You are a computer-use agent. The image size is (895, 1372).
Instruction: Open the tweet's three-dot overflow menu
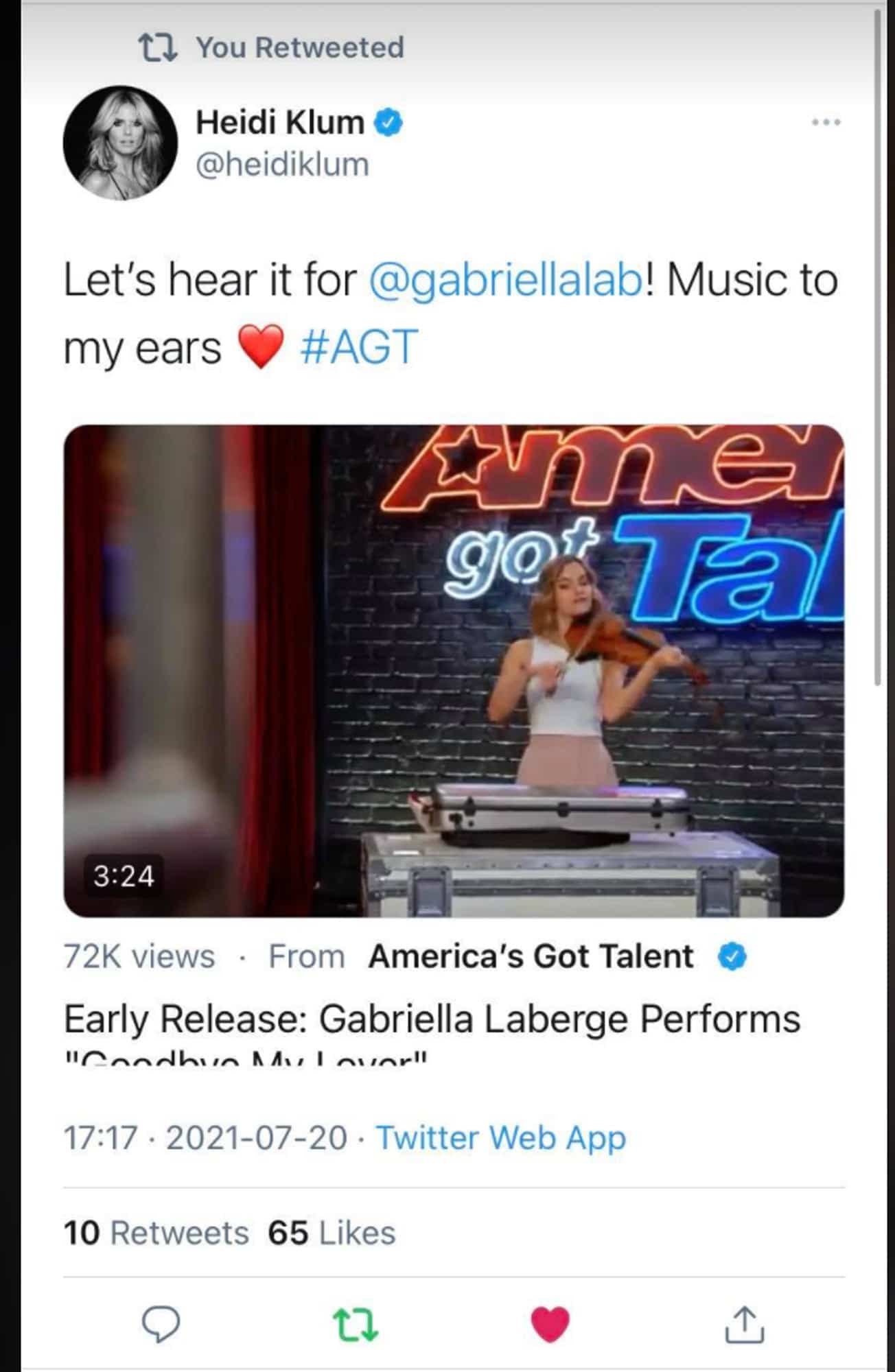pos(825,123)
